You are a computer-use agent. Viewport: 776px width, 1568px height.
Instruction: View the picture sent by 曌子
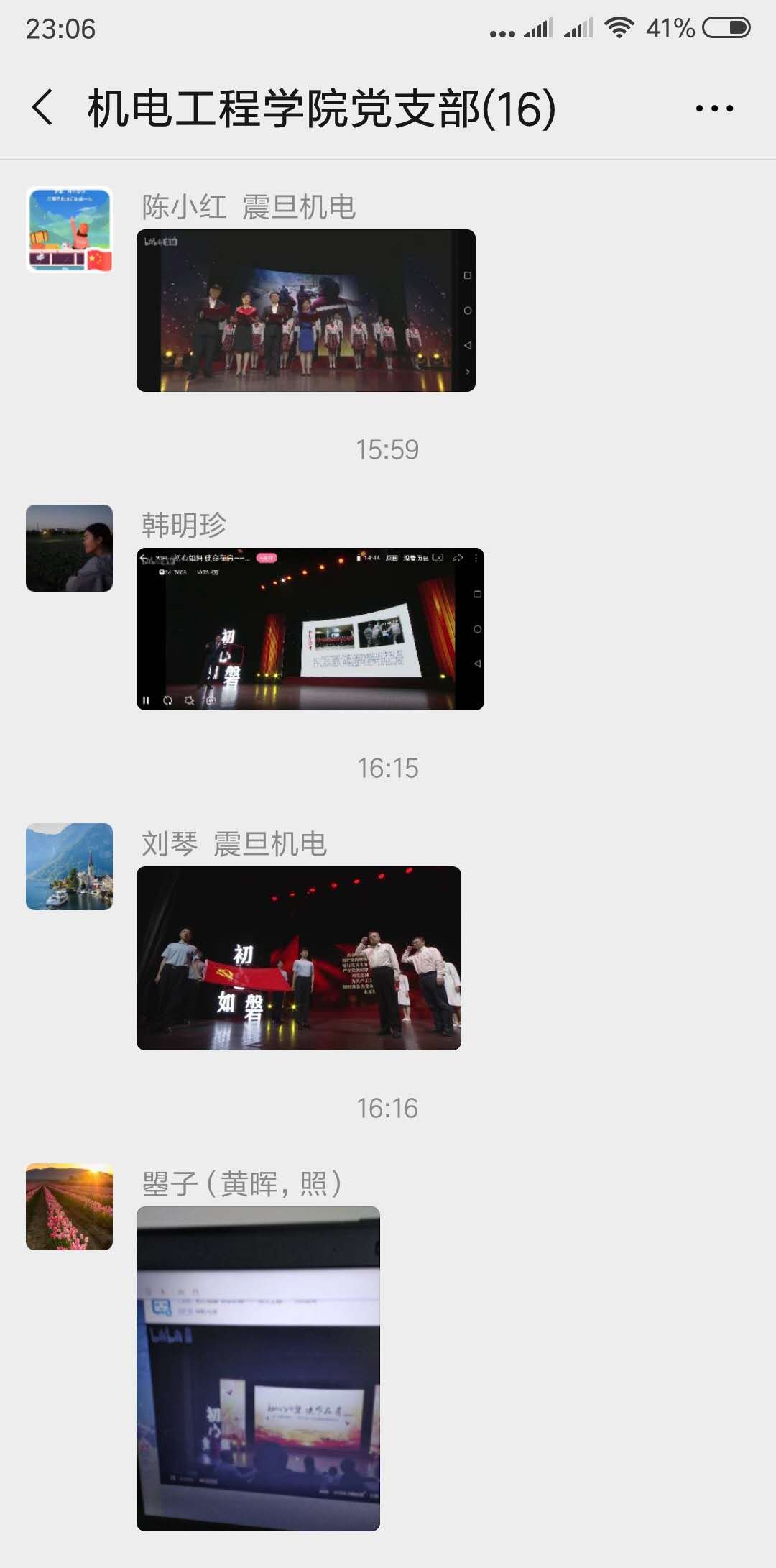(x=258, y=1368)
